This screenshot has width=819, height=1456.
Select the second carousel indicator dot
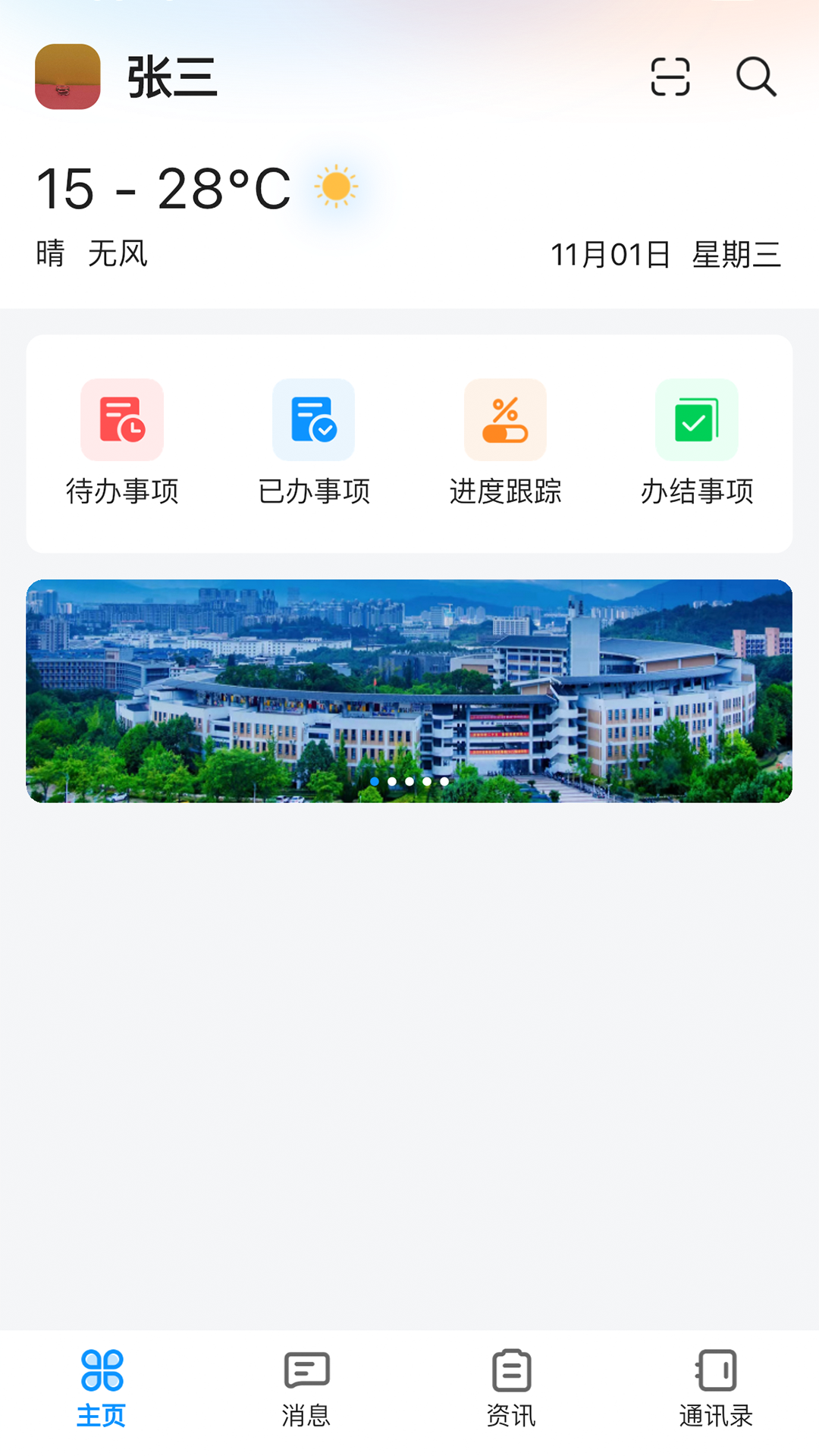(x=393, y=780)
